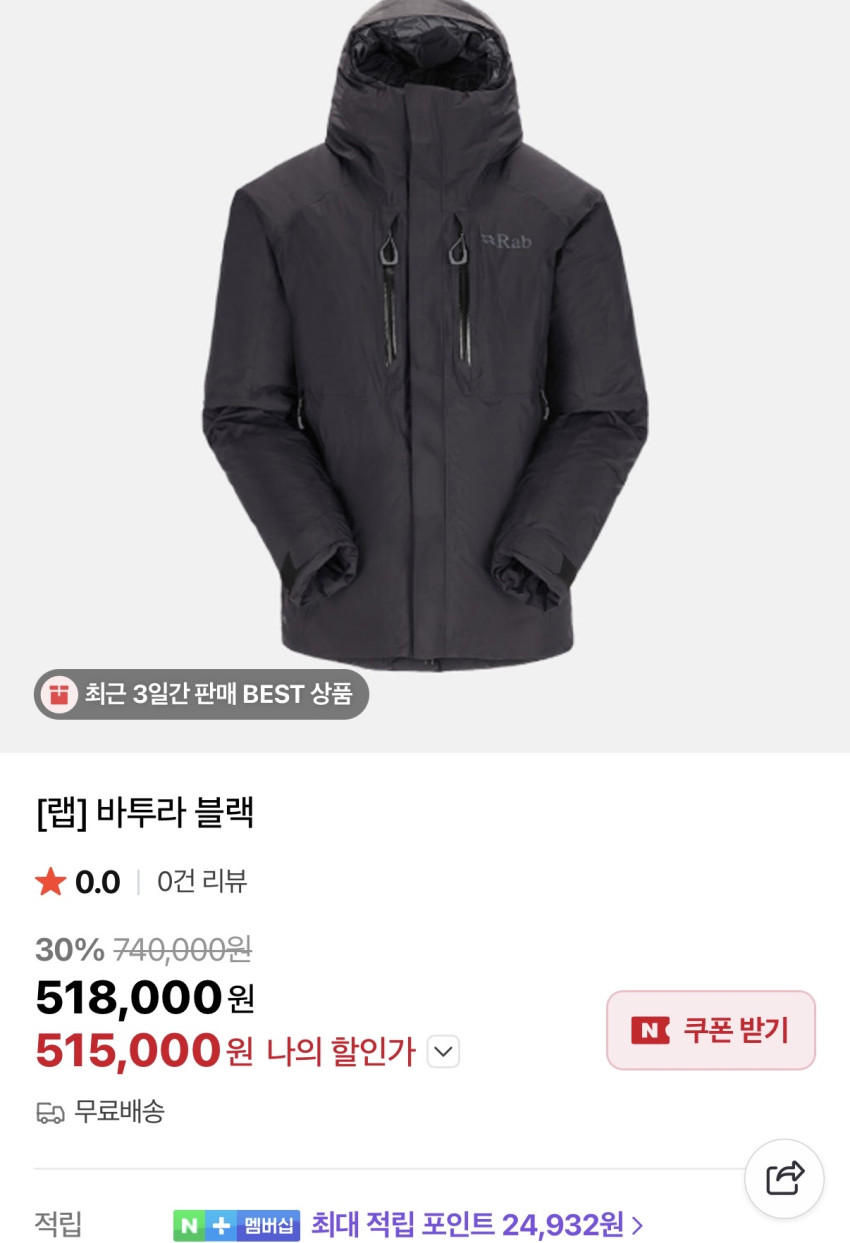
Task: Expand the 나의 할인가 discount details
Action: pyautogui.click(x=443, y=1052)
